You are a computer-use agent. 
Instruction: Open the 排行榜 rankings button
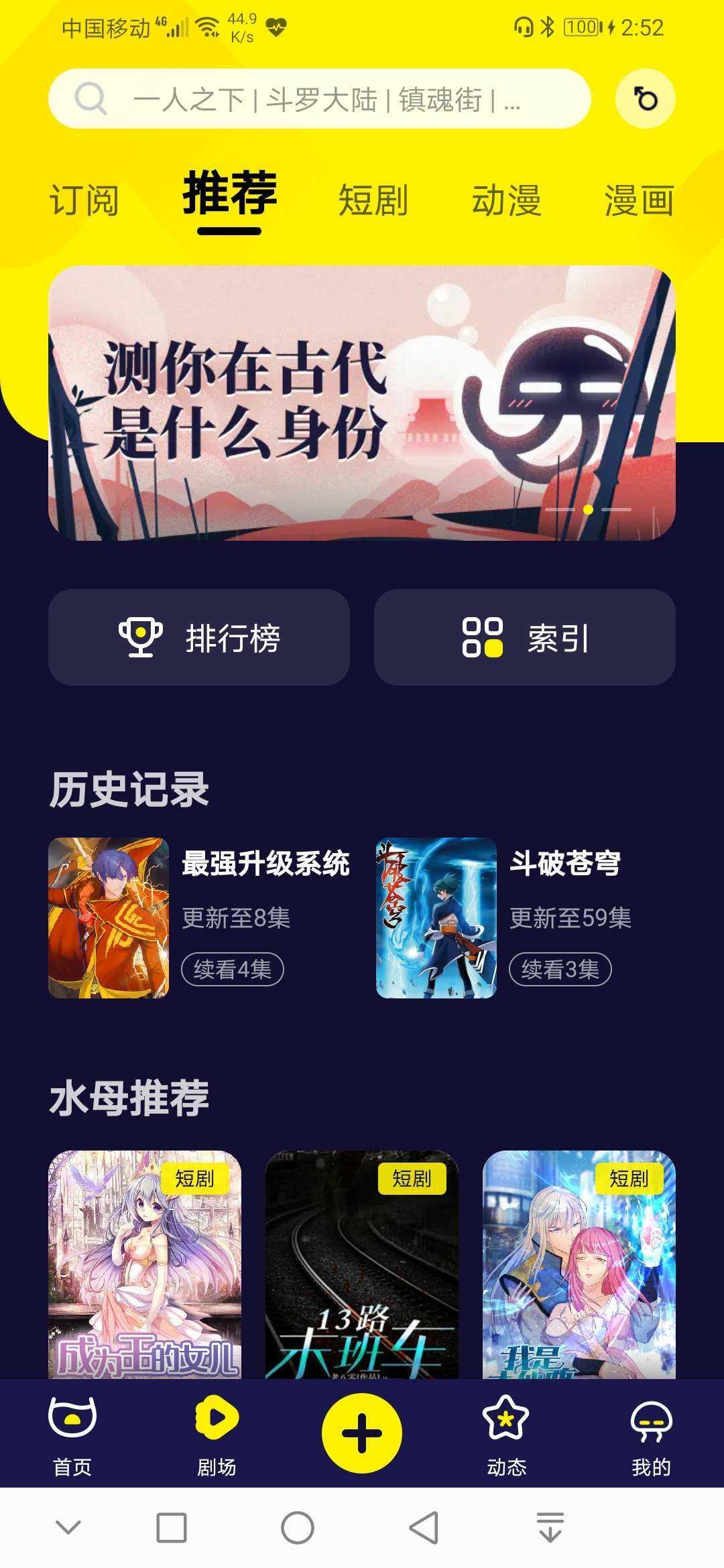pos(199,637)
